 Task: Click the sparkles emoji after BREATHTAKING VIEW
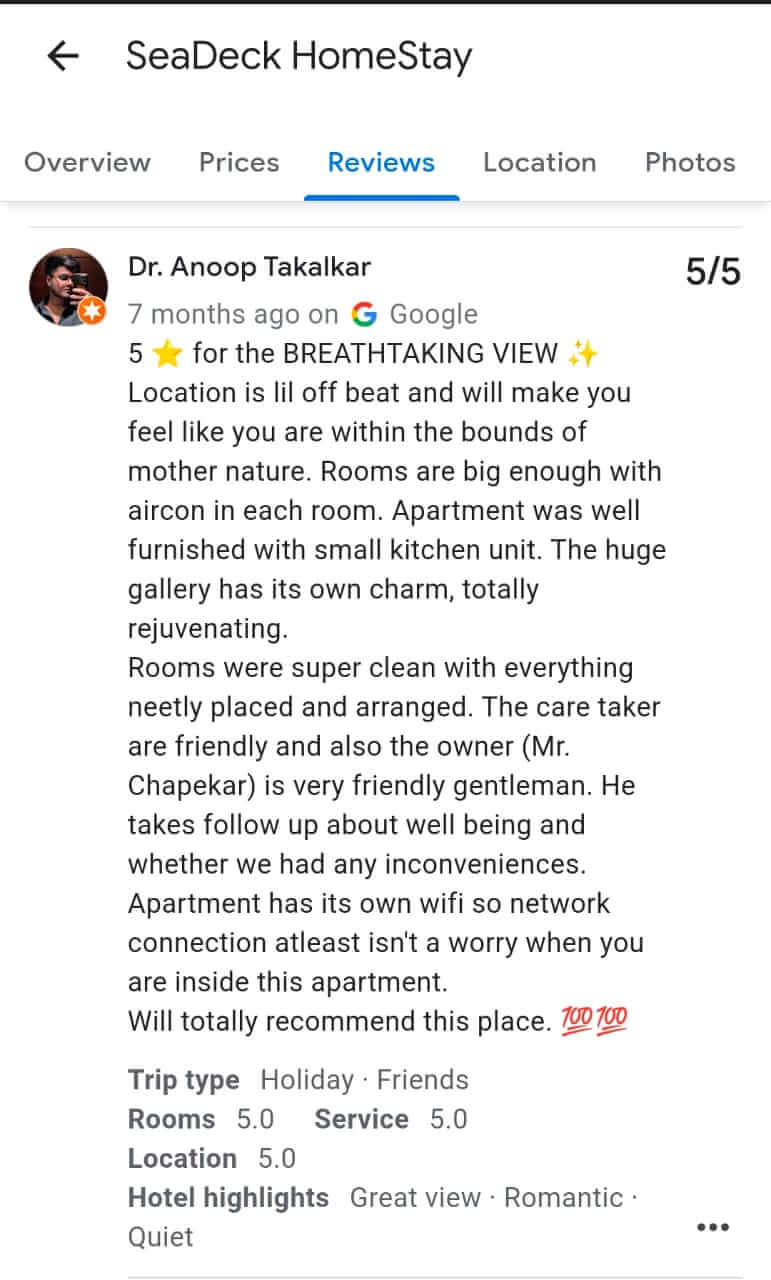click(x=584, y=353)
